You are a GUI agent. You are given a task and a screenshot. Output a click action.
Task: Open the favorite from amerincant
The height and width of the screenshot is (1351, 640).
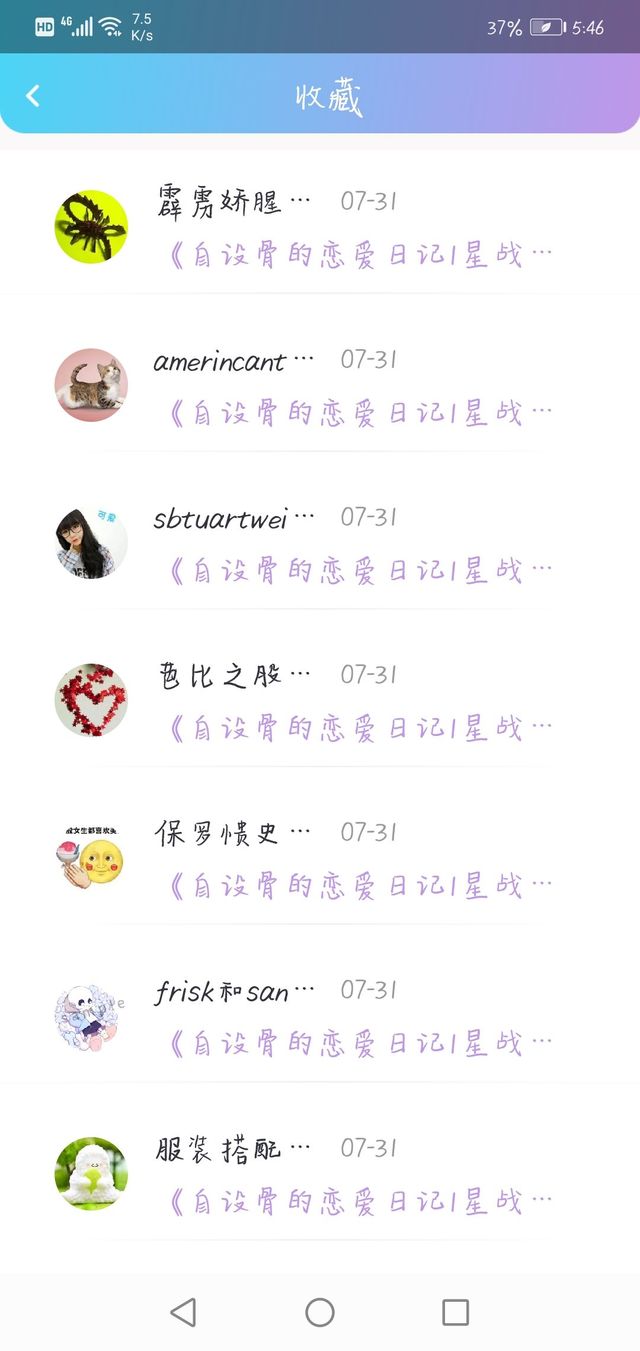click(x=320, y=385)
